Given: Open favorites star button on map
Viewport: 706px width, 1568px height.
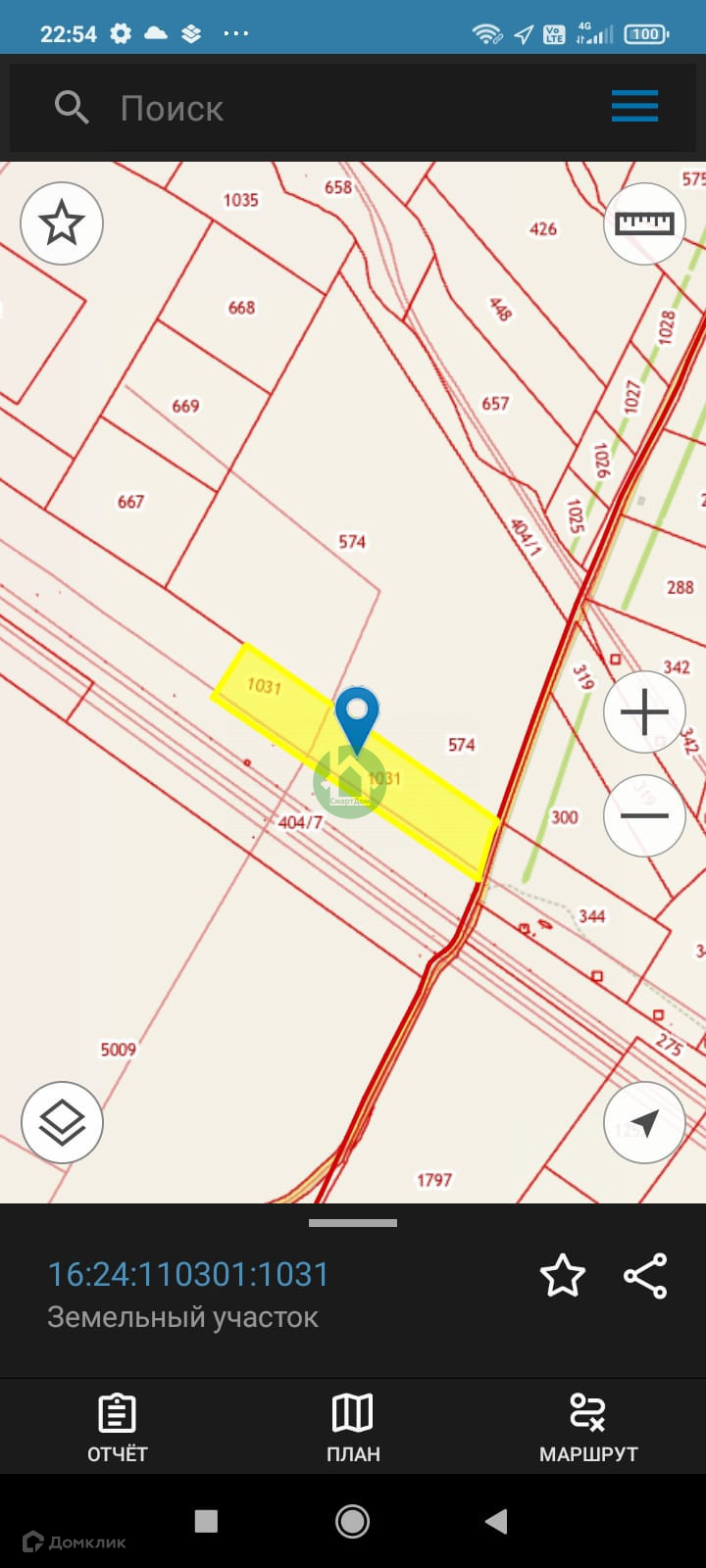Looking at the screenshot, I should coord(62,223).
